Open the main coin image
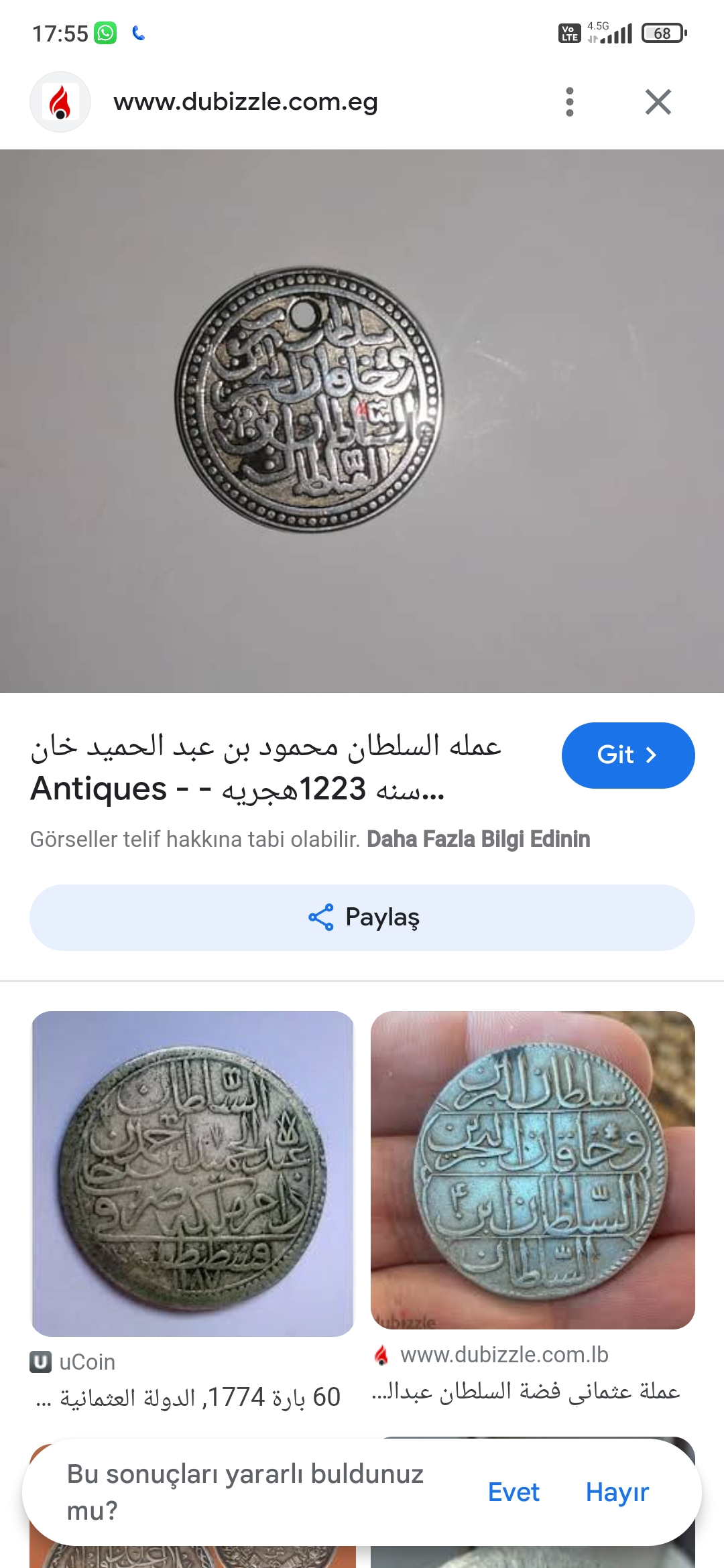The image size is (724, 1568). (x=310, y=400)
